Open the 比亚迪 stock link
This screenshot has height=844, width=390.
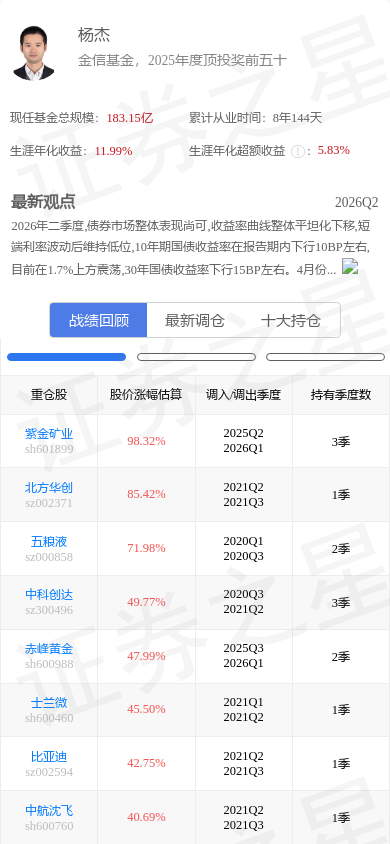pos(49,757)
